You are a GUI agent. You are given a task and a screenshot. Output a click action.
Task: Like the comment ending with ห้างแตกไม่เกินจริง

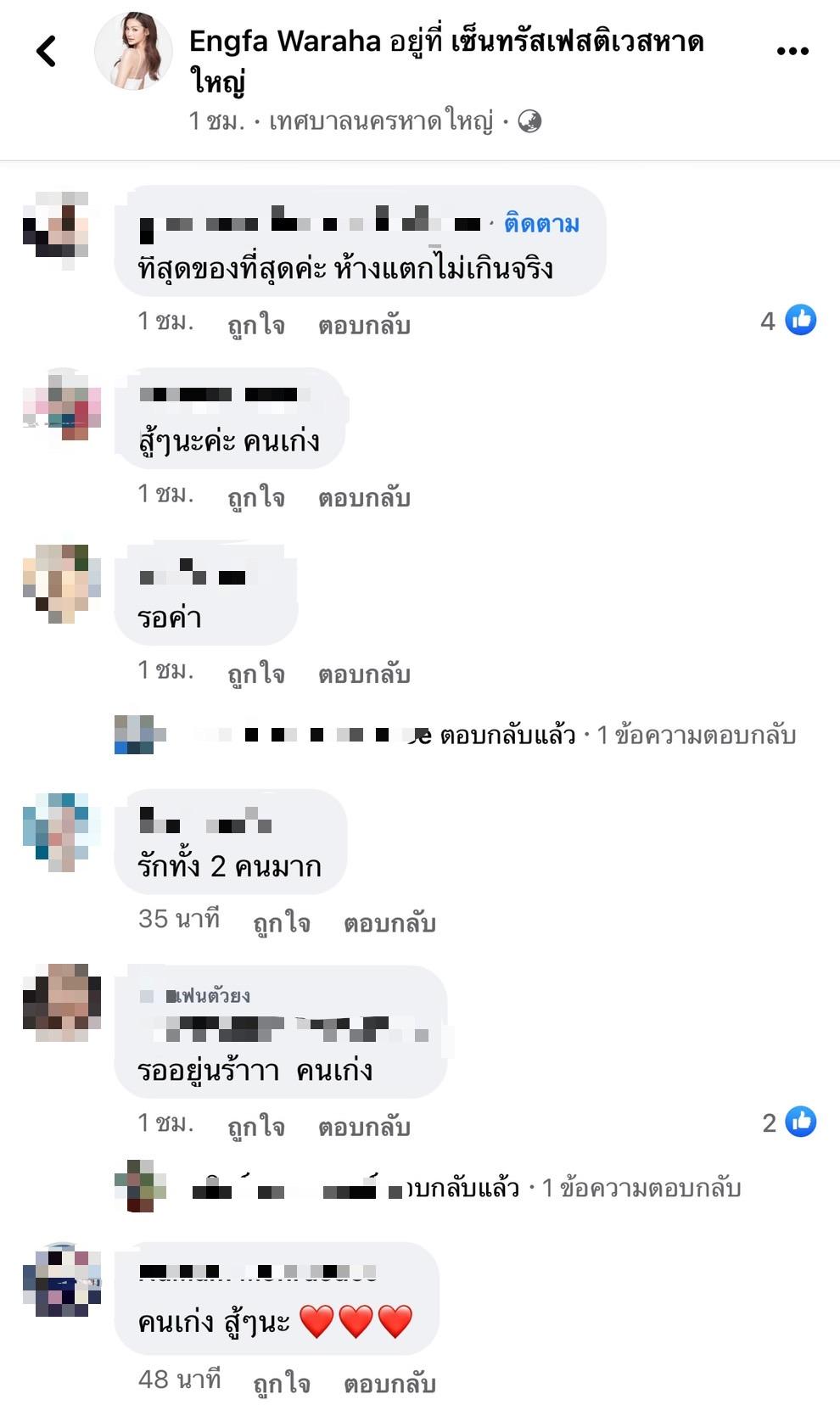pyautogui.click(x=255, y=325)
